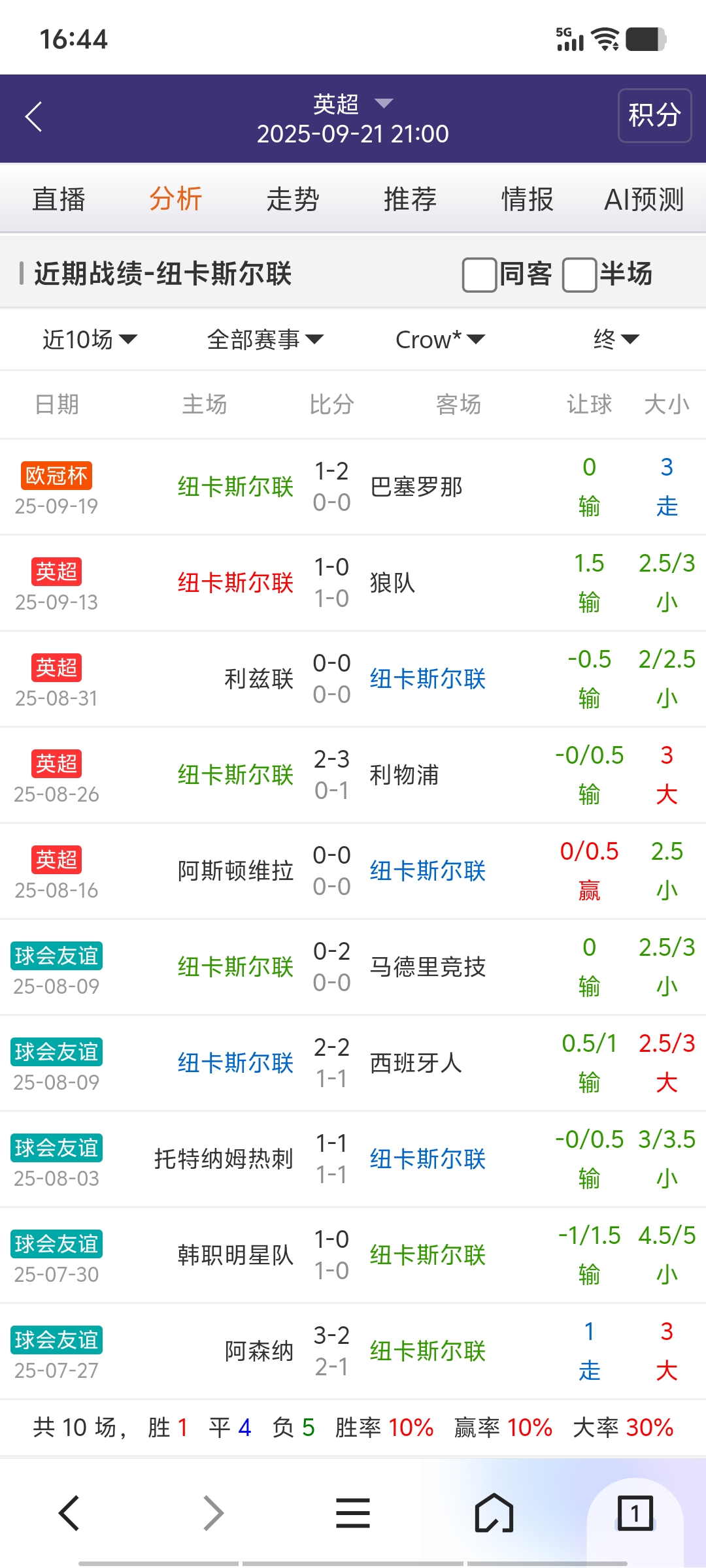Open the 终 odds type dropdown

[x=616, y=340]
